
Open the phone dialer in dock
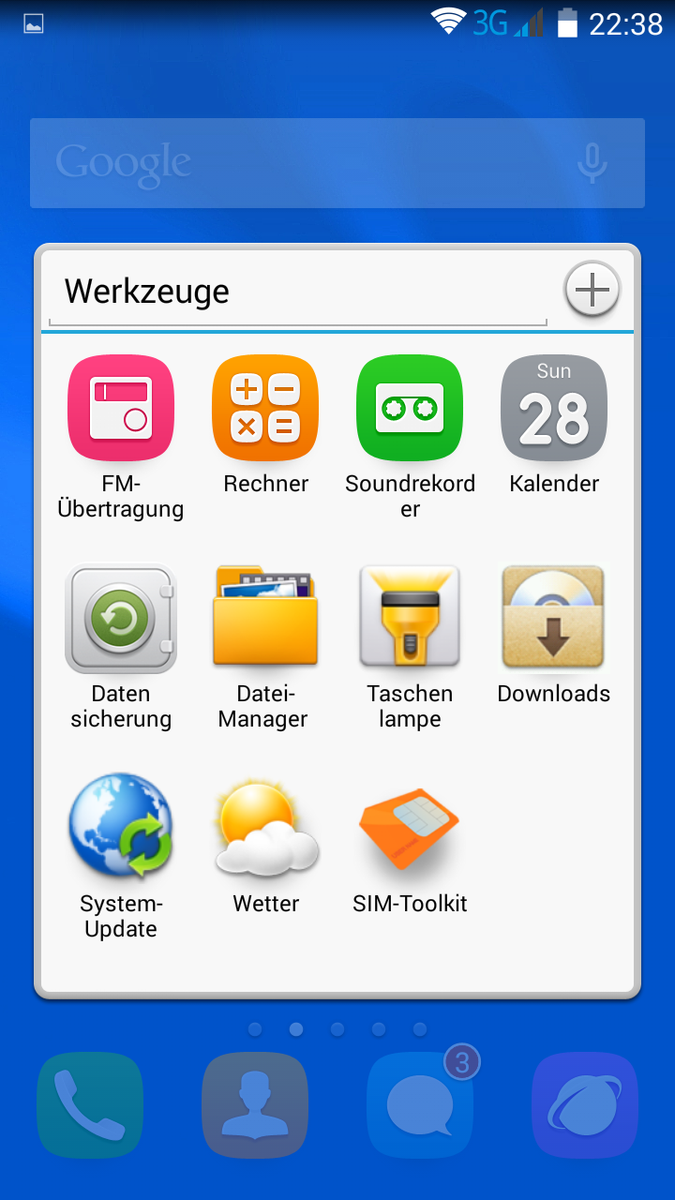pos(90,1105)
